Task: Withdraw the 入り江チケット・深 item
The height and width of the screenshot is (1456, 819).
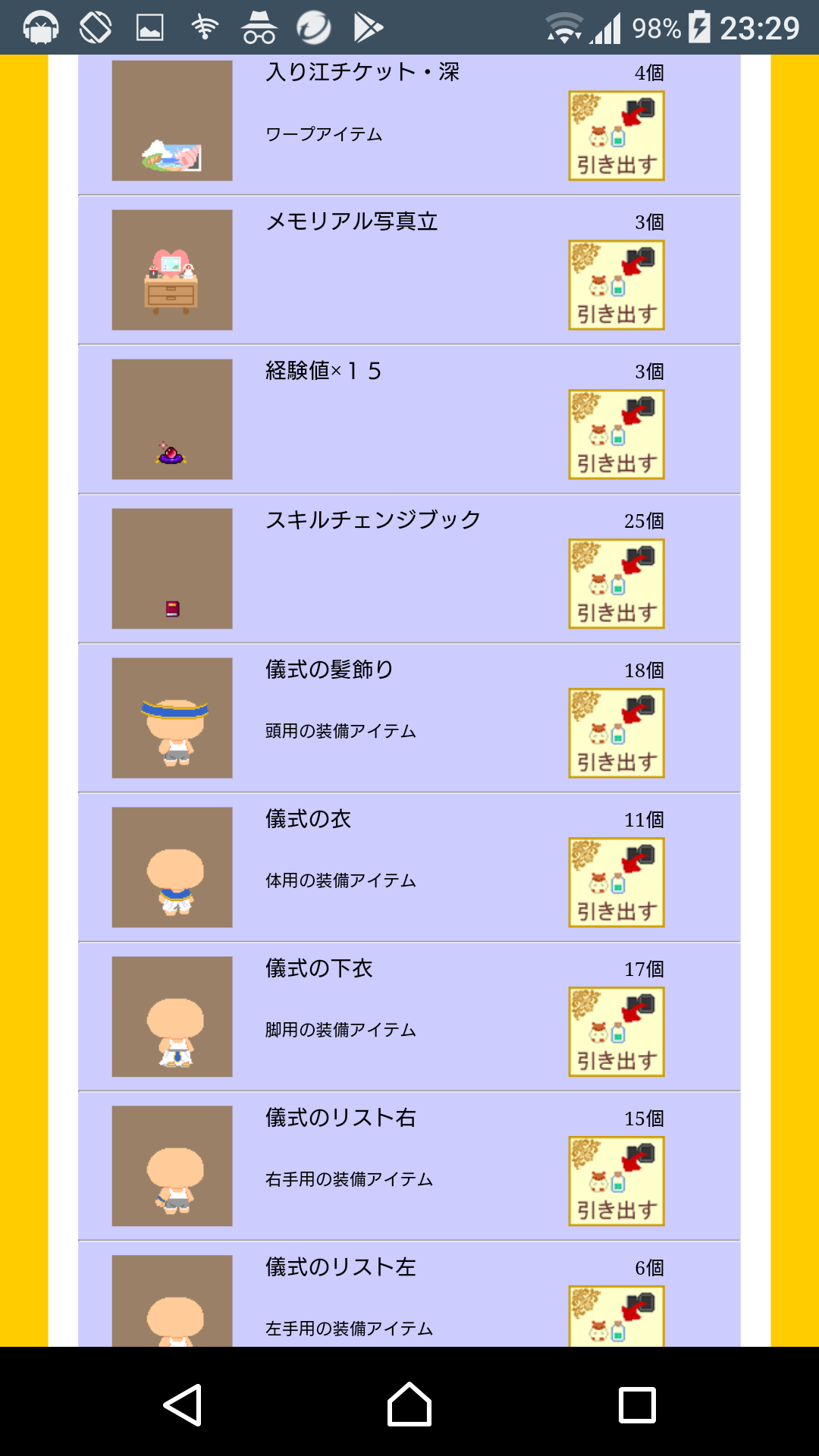Action: pos(617,136)
